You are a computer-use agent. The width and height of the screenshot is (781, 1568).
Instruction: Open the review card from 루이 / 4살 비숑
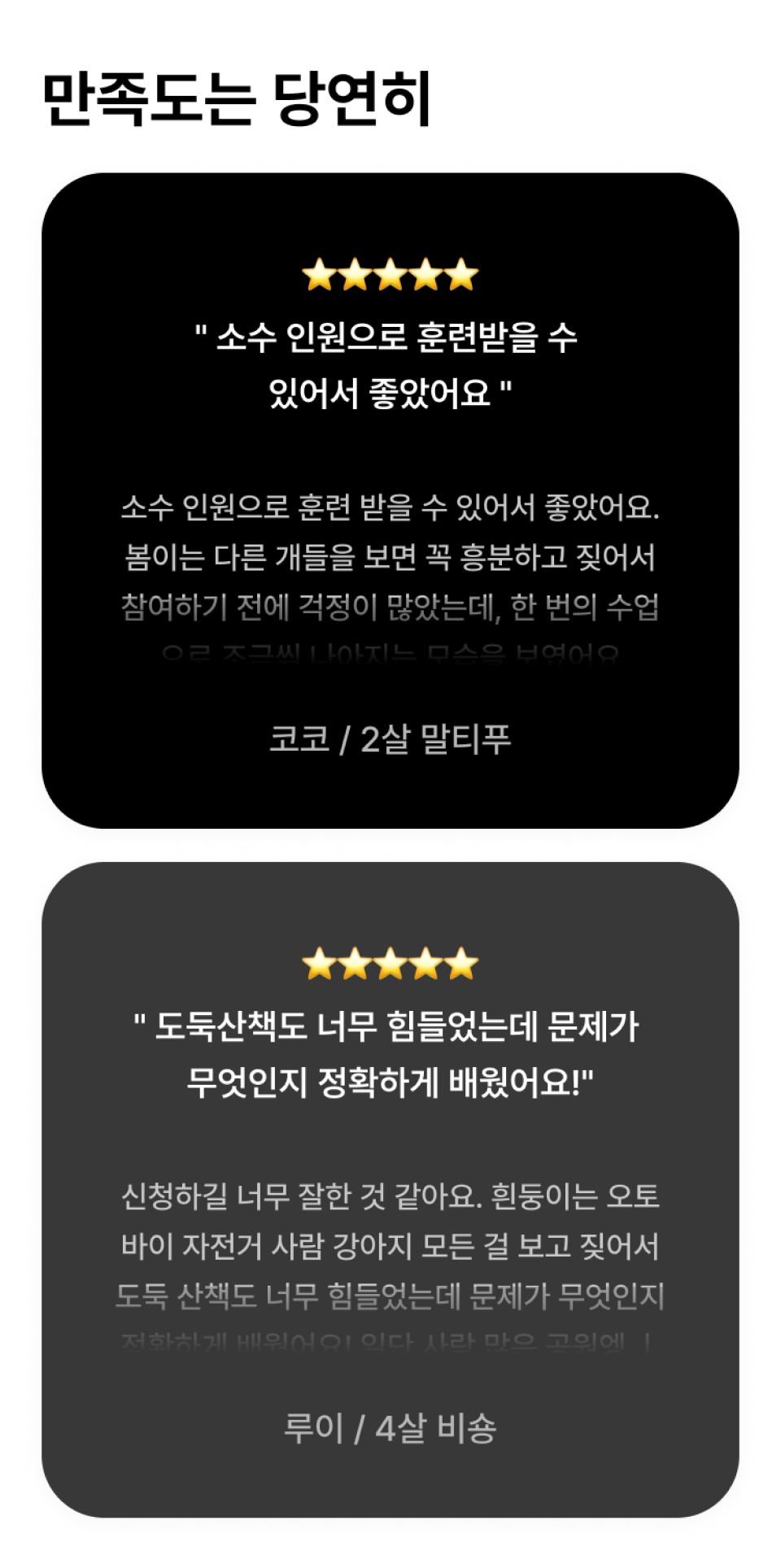point(390,1189)
